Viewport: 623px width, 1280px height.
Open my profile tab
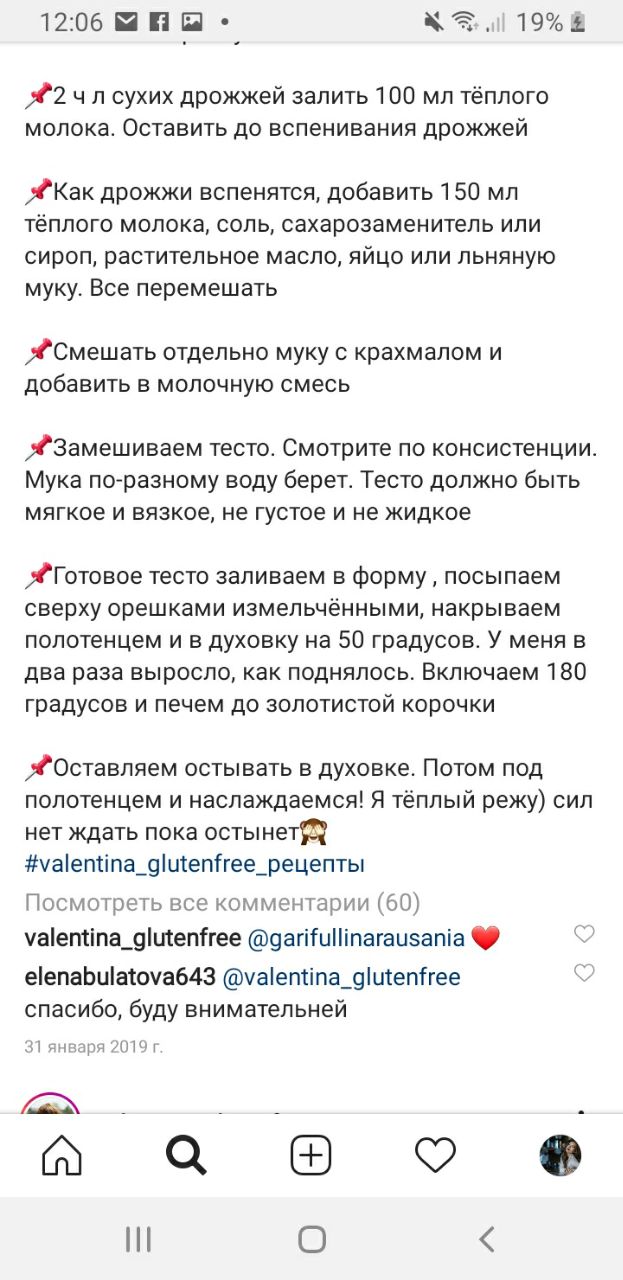(x=560, y=1156)
